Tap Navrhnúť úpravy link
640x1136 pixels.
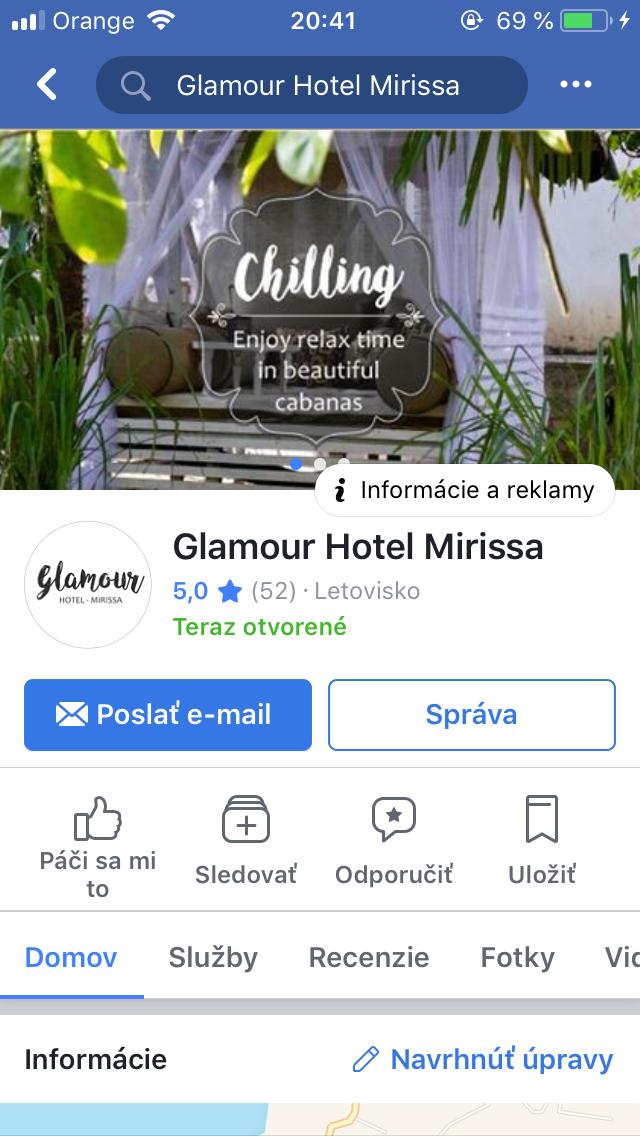pos(483,1059)
